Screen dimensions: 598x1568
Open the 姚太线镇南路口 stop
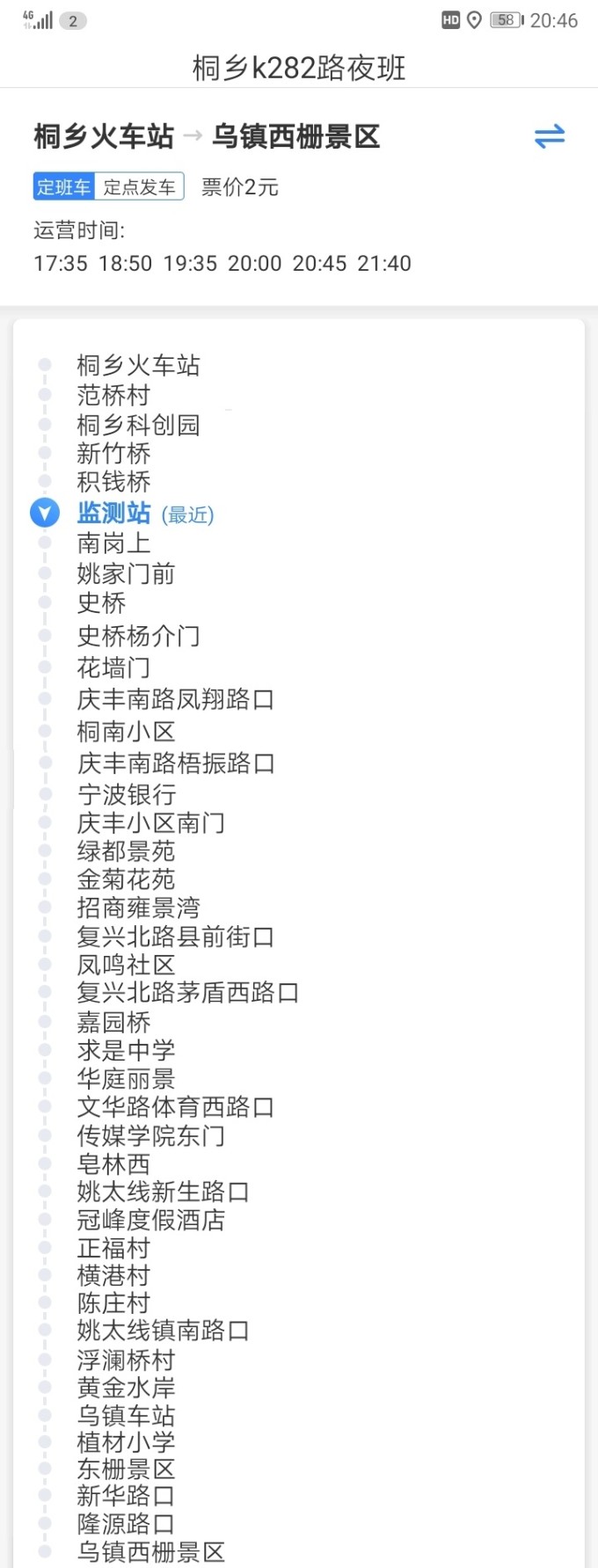tap(163, 1331)
